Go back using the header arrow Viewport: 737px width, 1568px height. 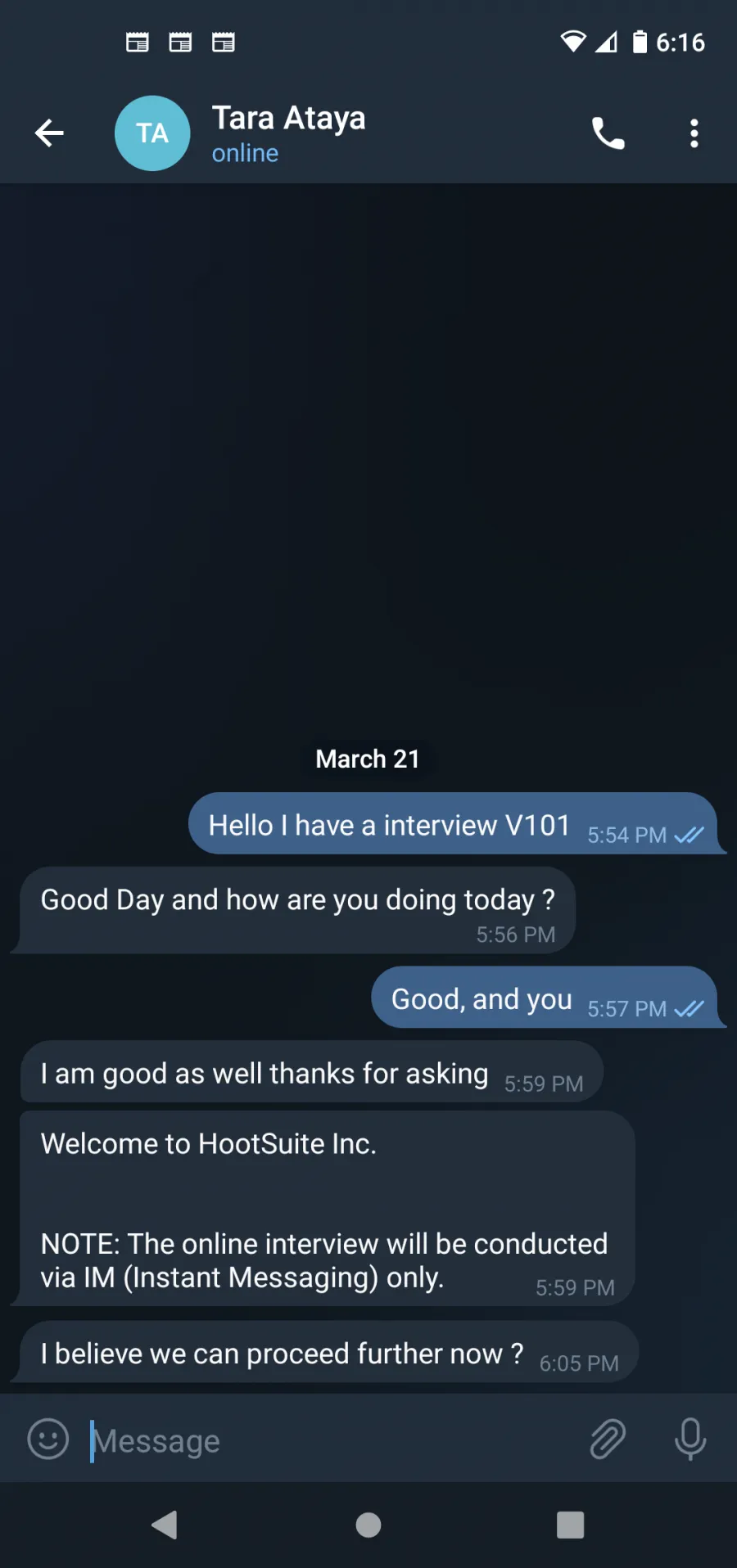click(49, 133)
